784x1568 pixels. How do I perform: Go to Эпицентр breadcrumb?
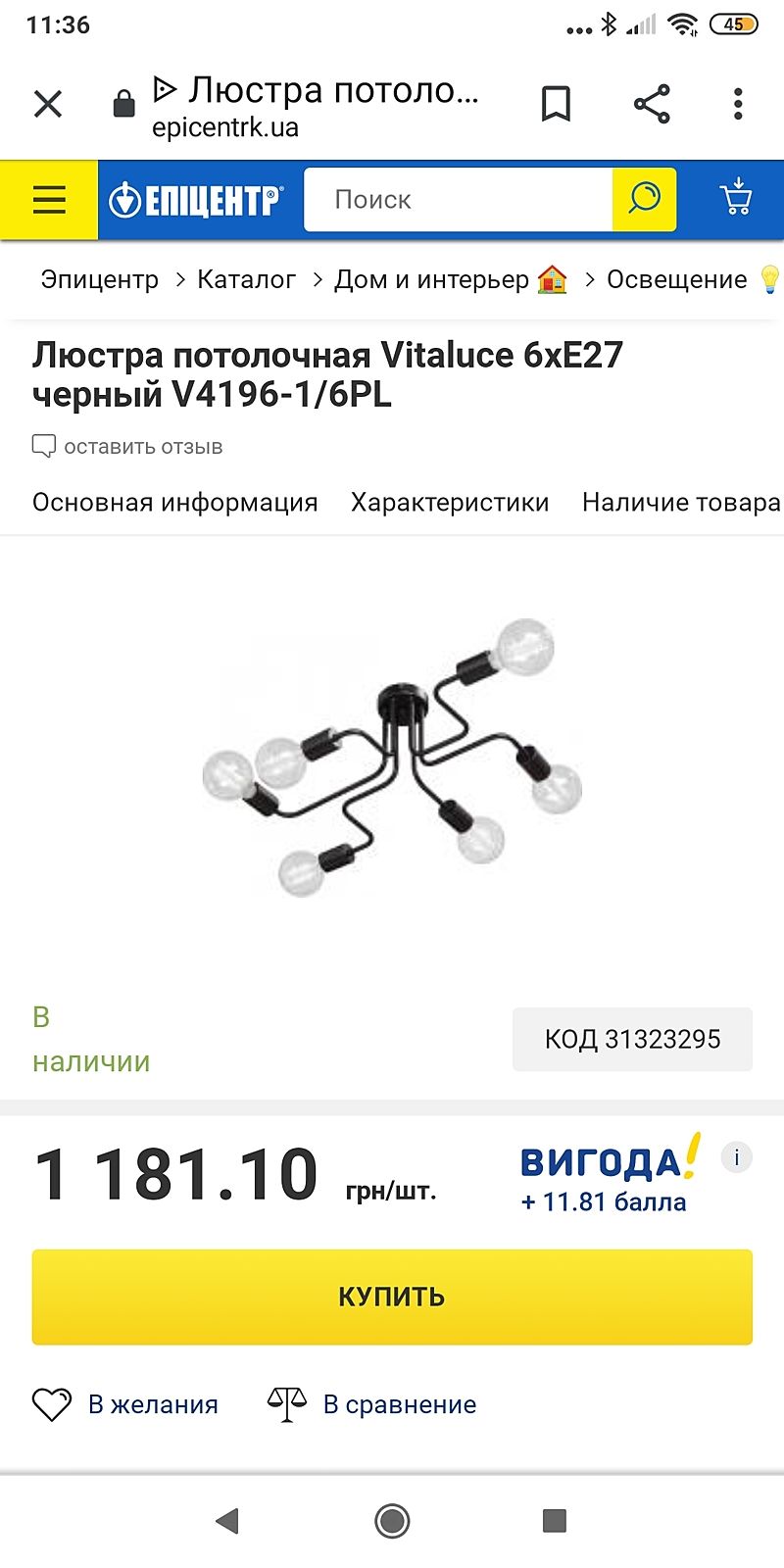pos(99,279)
